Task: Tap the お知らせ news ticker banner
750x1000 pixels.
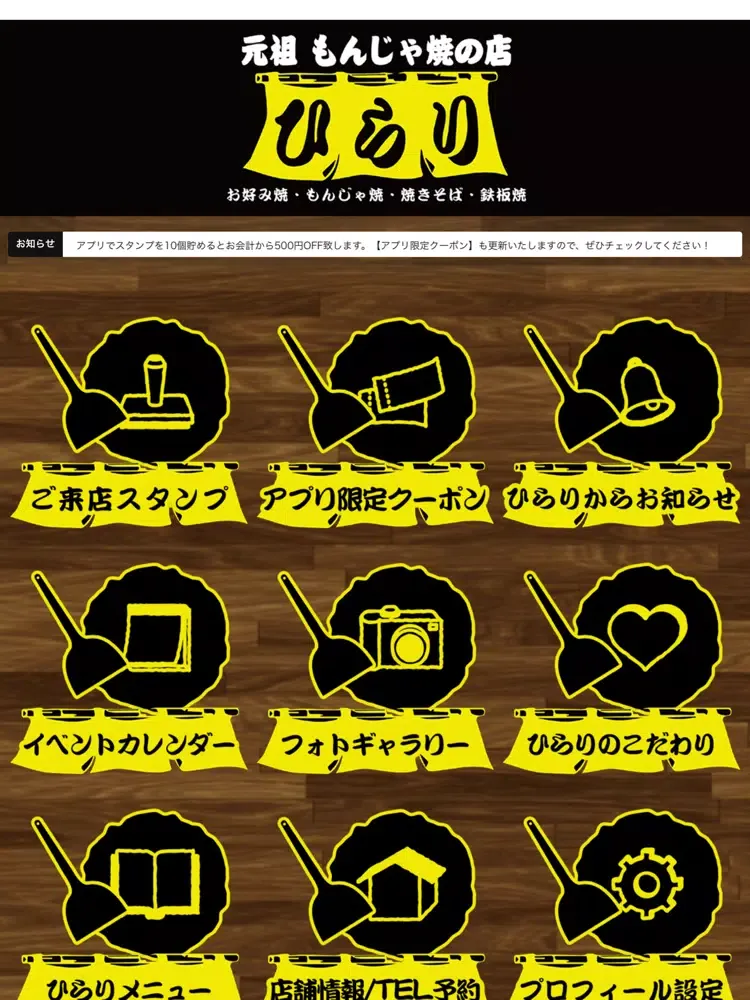Action: 400,245
